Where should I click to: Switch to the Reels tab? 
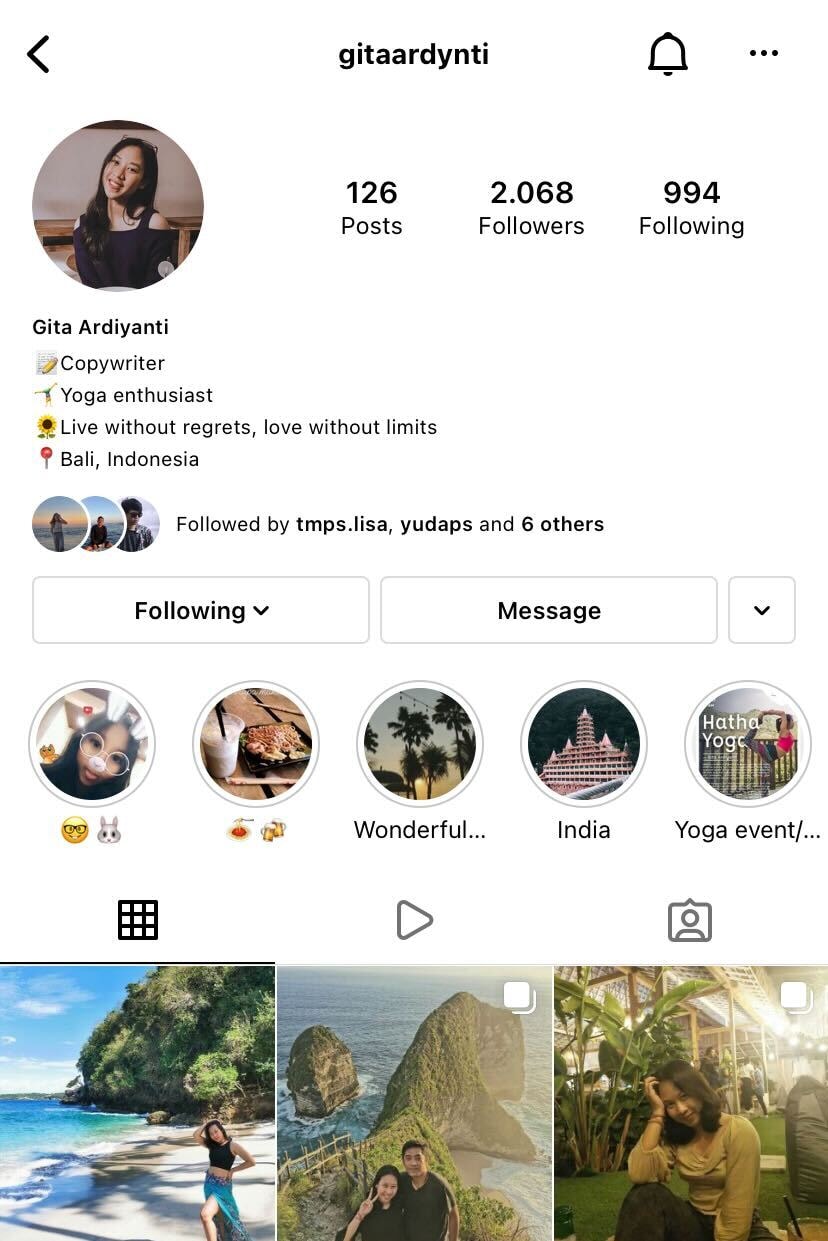(414, 920)
